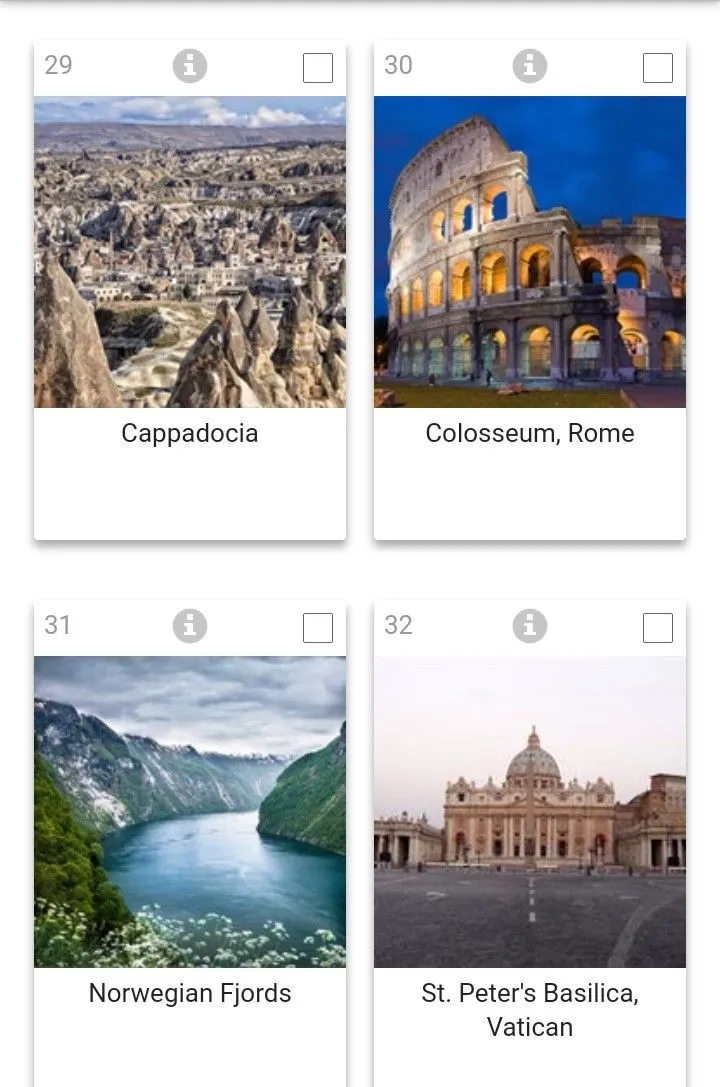The width and height of the screenshot is (720, 1087).
Task: Check the box for Cappadocia
Action: 318,68
